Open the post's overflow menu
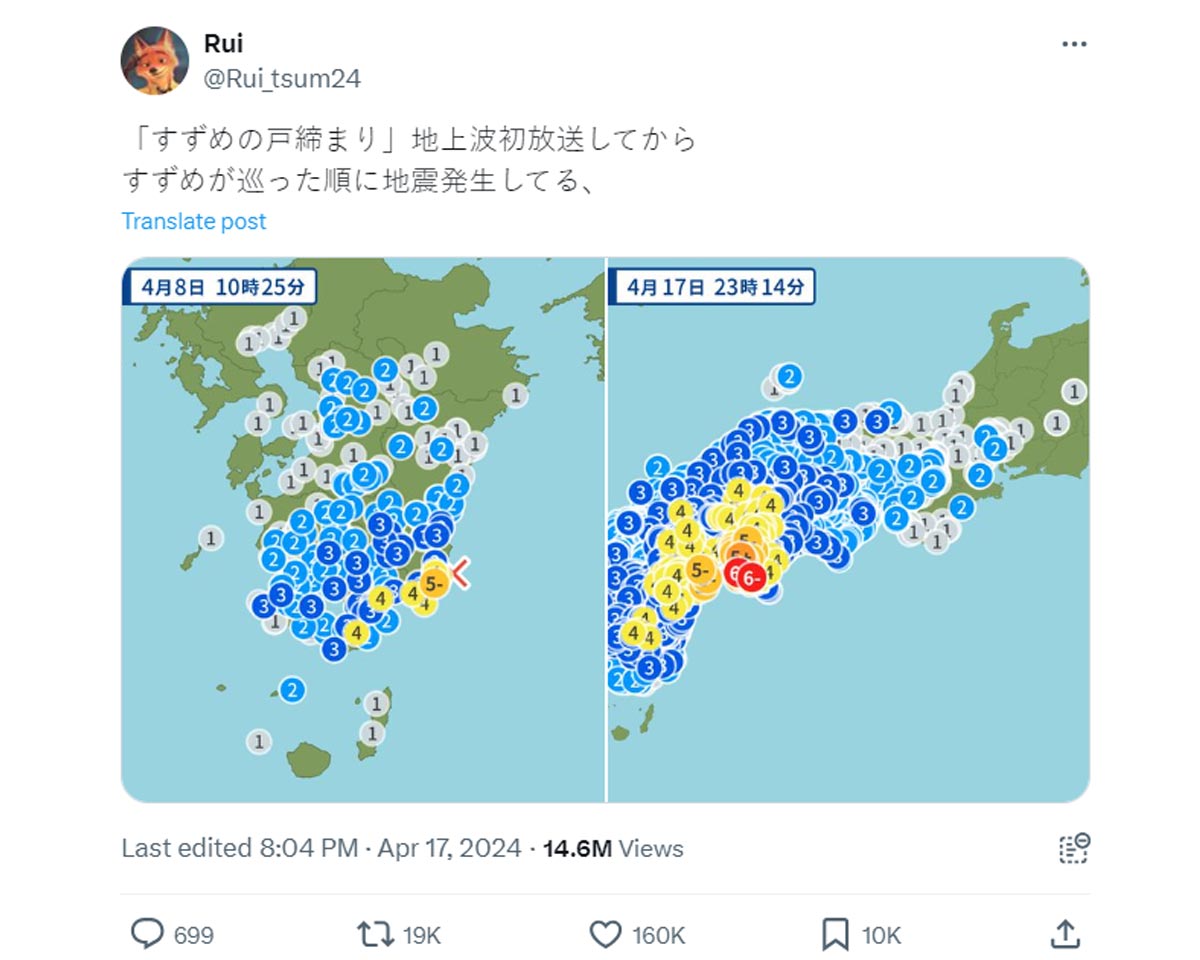Image resolution: width=1200 pixels, height=960 pixels. [x=1073, y=45]
